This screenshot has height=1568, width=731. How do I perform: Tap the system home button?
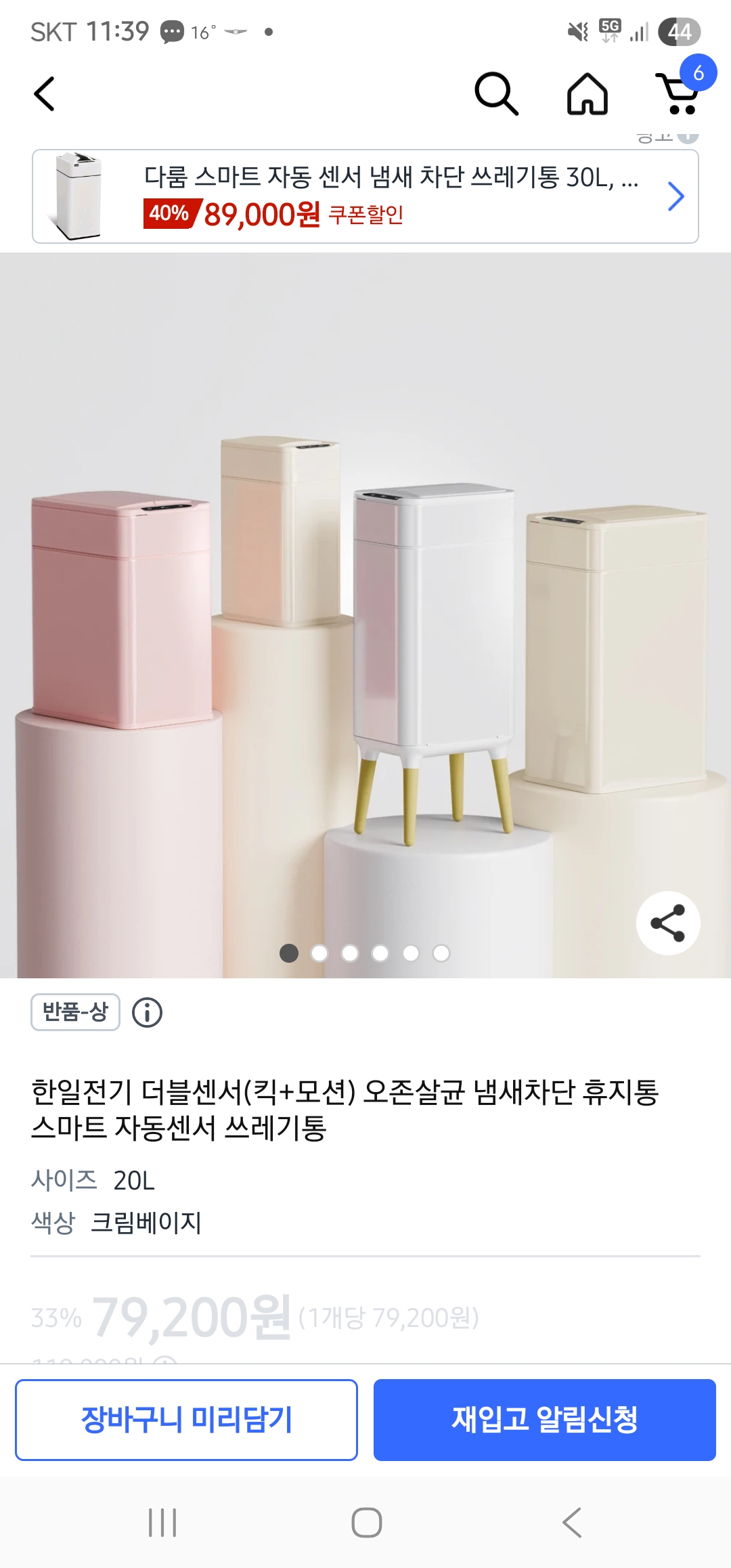tap(366, 1523)
